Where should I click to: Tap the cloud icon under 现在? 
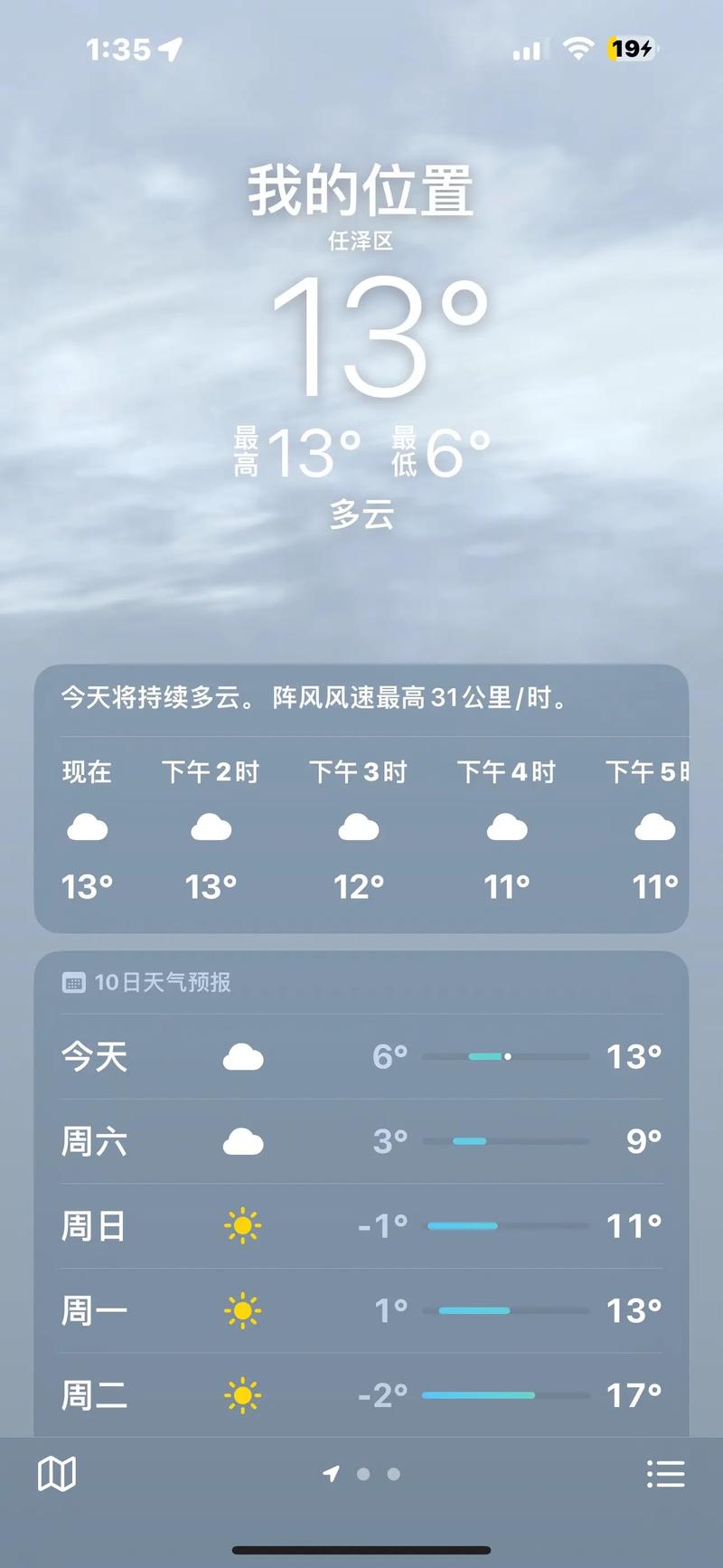(x=87, y=827)
